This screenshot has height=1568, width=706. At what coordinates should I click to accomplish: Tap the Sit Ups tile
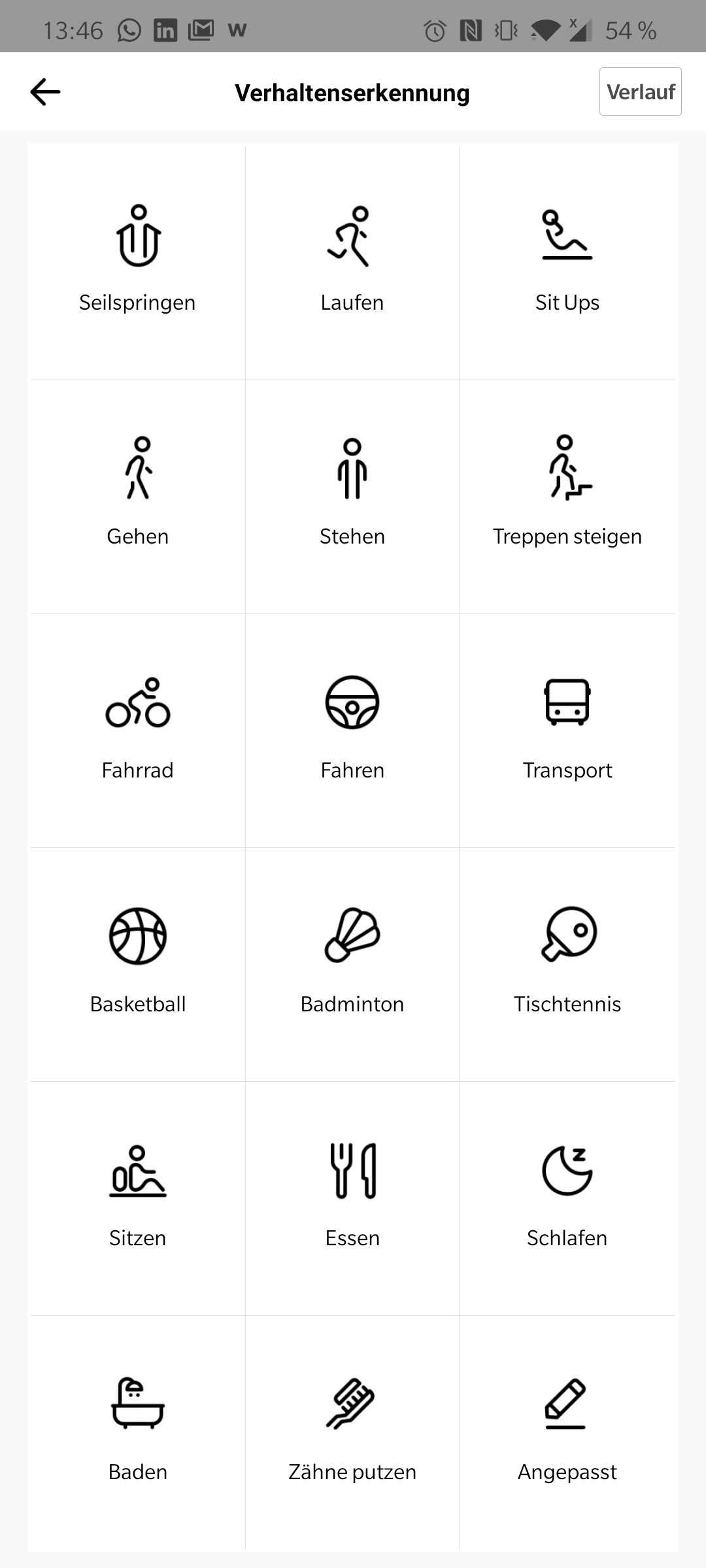(567, 261)
